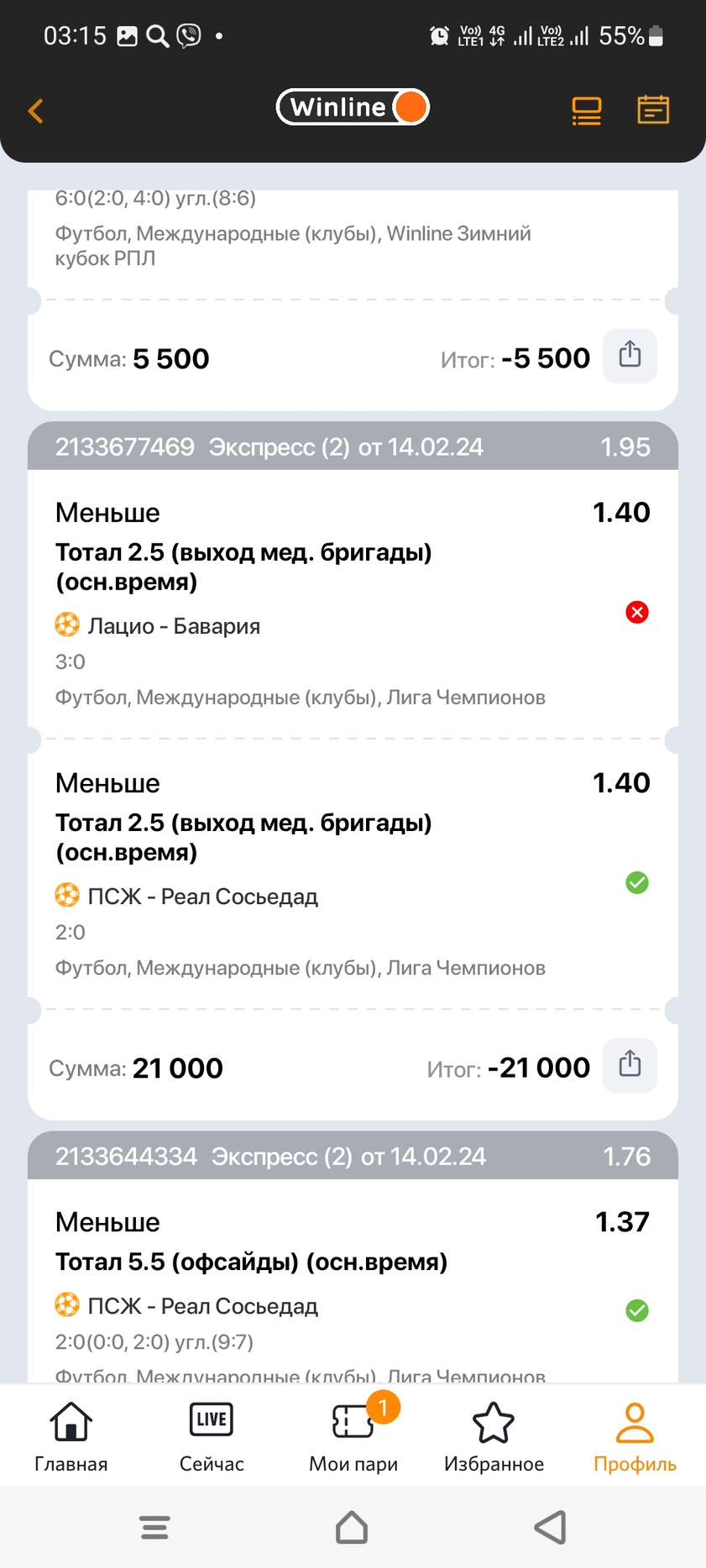The image size is (706, 1568).
Task: Open express bet 2133677469
Action: (x=353, y=446)
